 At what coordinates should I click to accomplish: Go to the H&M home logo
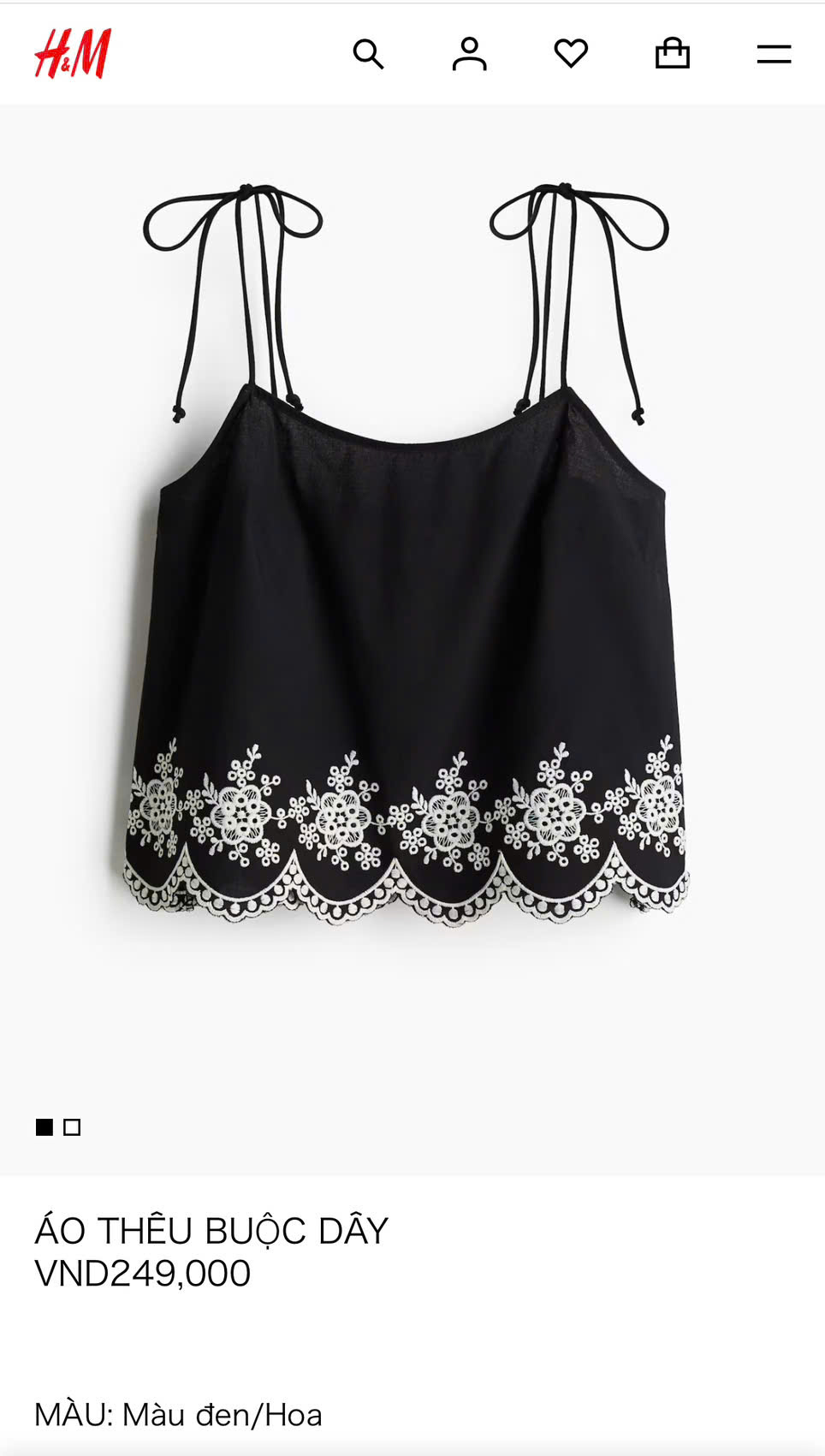click(x=73, y=54)
